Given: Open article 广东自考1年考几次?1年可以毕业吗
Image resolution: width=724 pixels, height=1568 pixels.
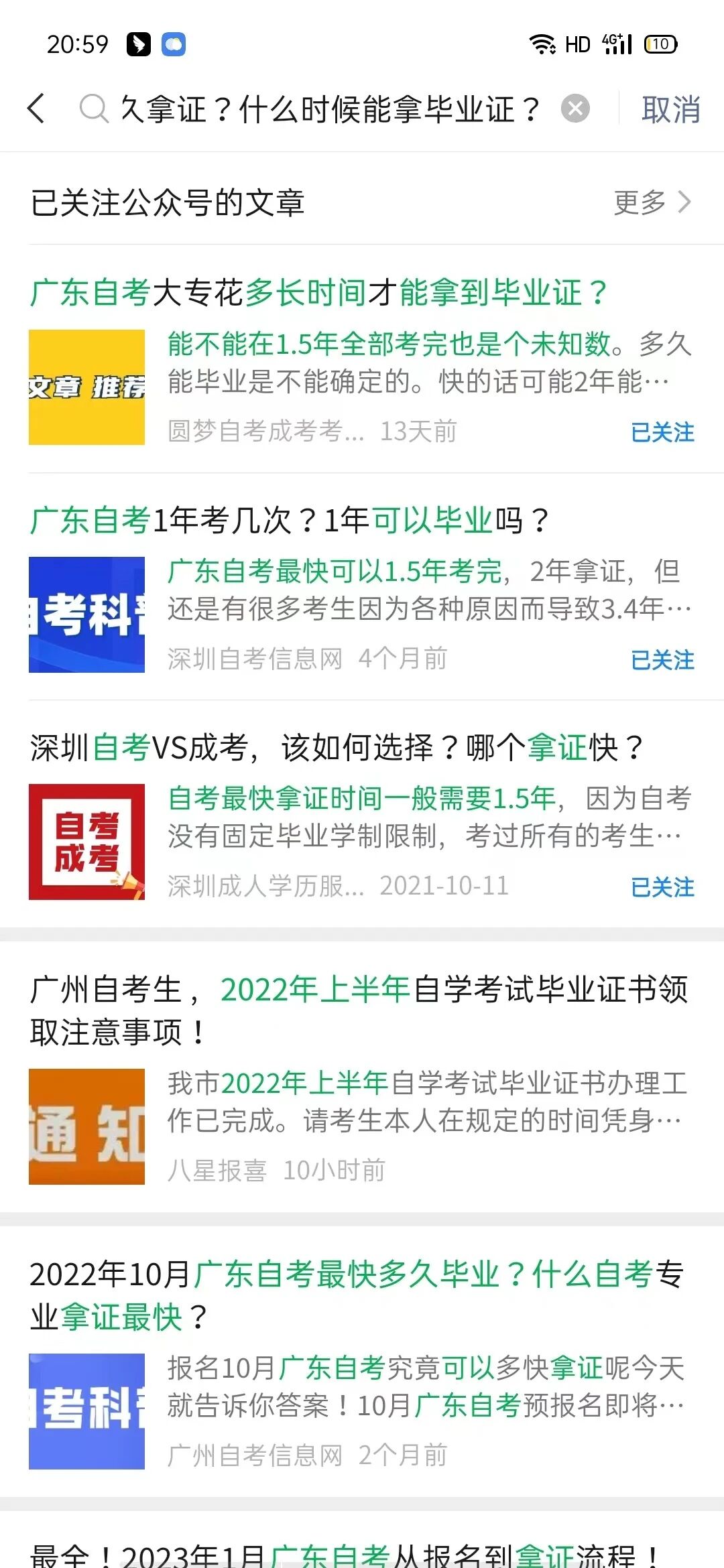Looking at the screenshot, I should point(290,520).
